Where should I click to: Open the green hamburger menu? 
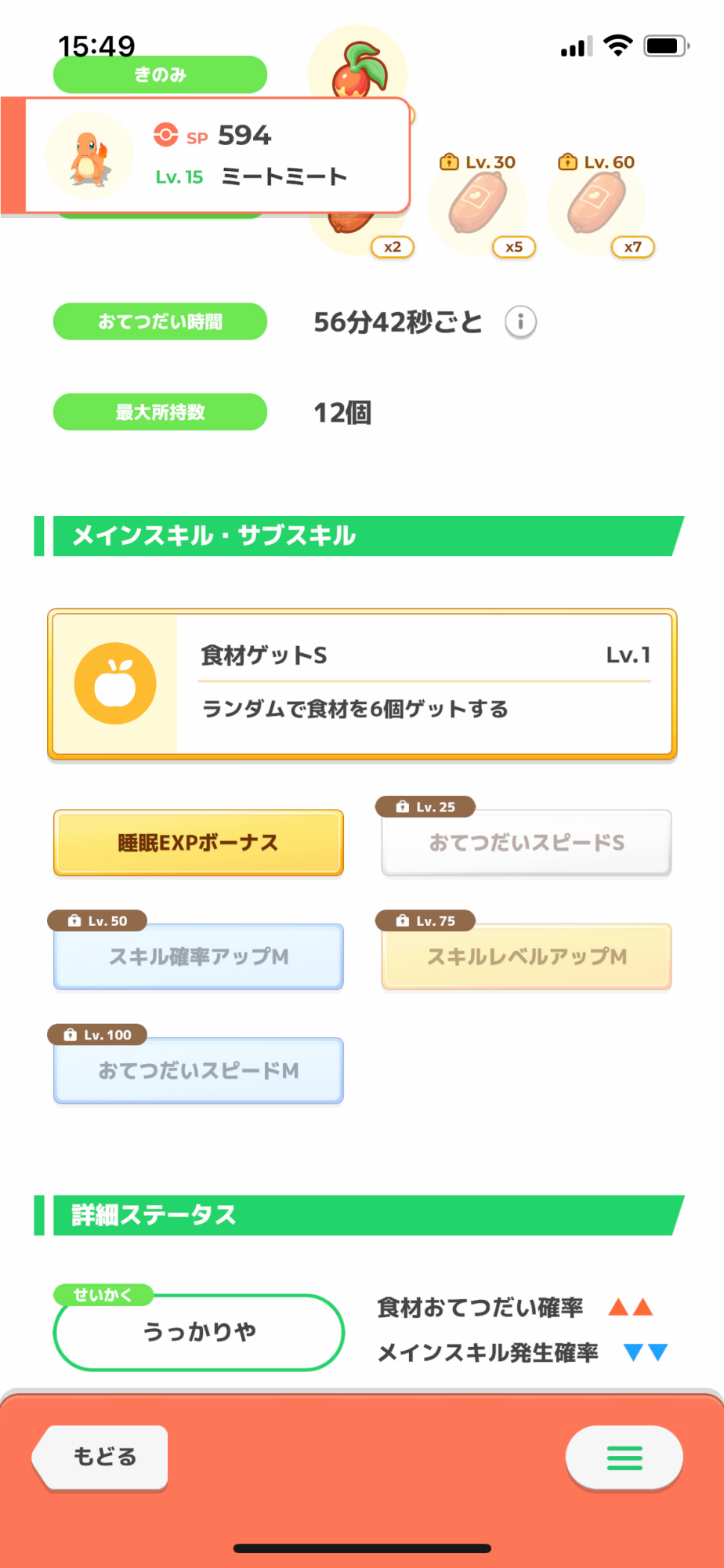coord(624,1457)
